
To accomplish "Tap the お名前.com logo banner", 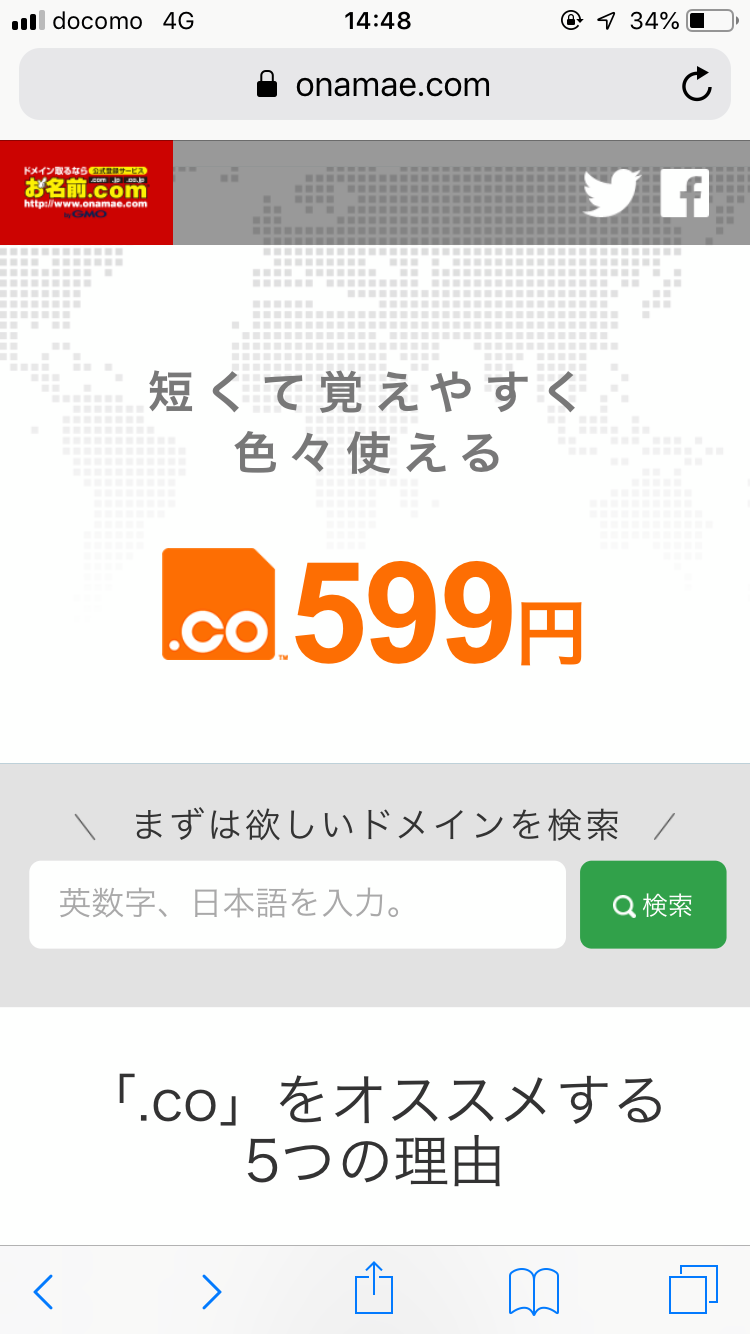I will 87,192.
